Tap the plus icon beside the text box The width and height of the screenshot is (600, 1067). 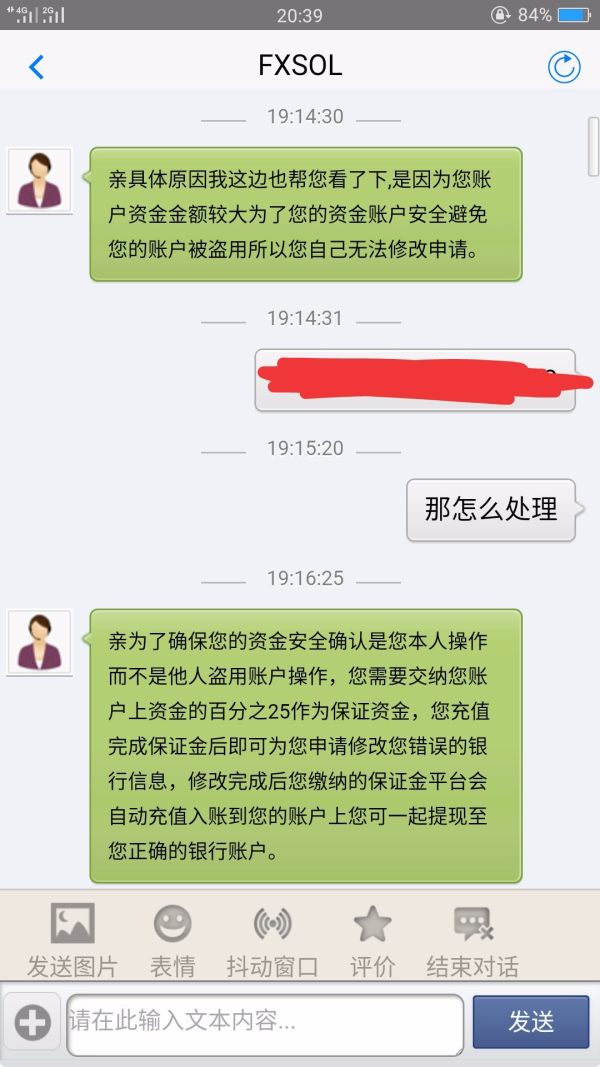[32, 1023]
